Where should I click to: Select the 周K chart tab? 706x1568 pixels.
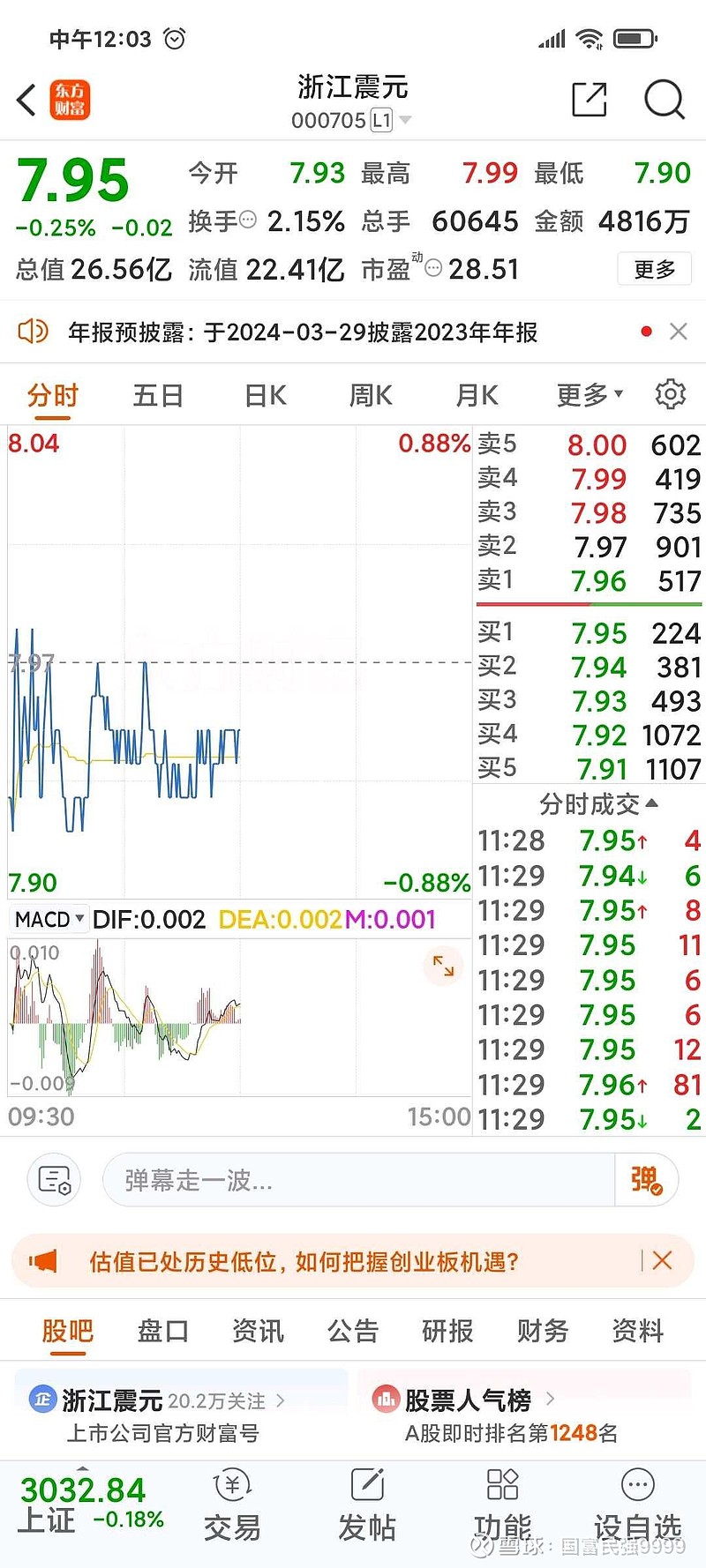tap(371, 395)
